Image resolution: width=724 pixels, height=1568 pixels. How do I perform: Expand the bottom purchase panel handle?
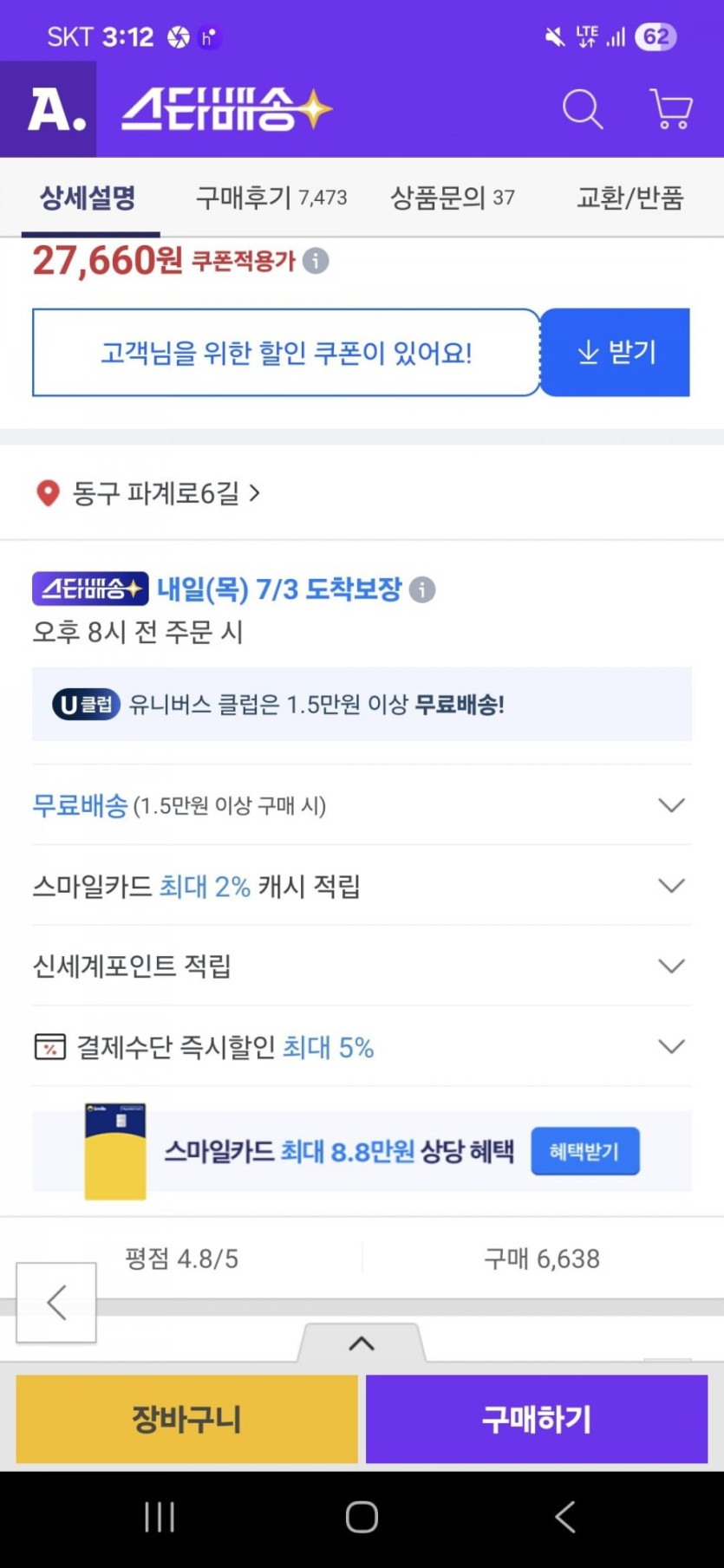click(362, 1343)
